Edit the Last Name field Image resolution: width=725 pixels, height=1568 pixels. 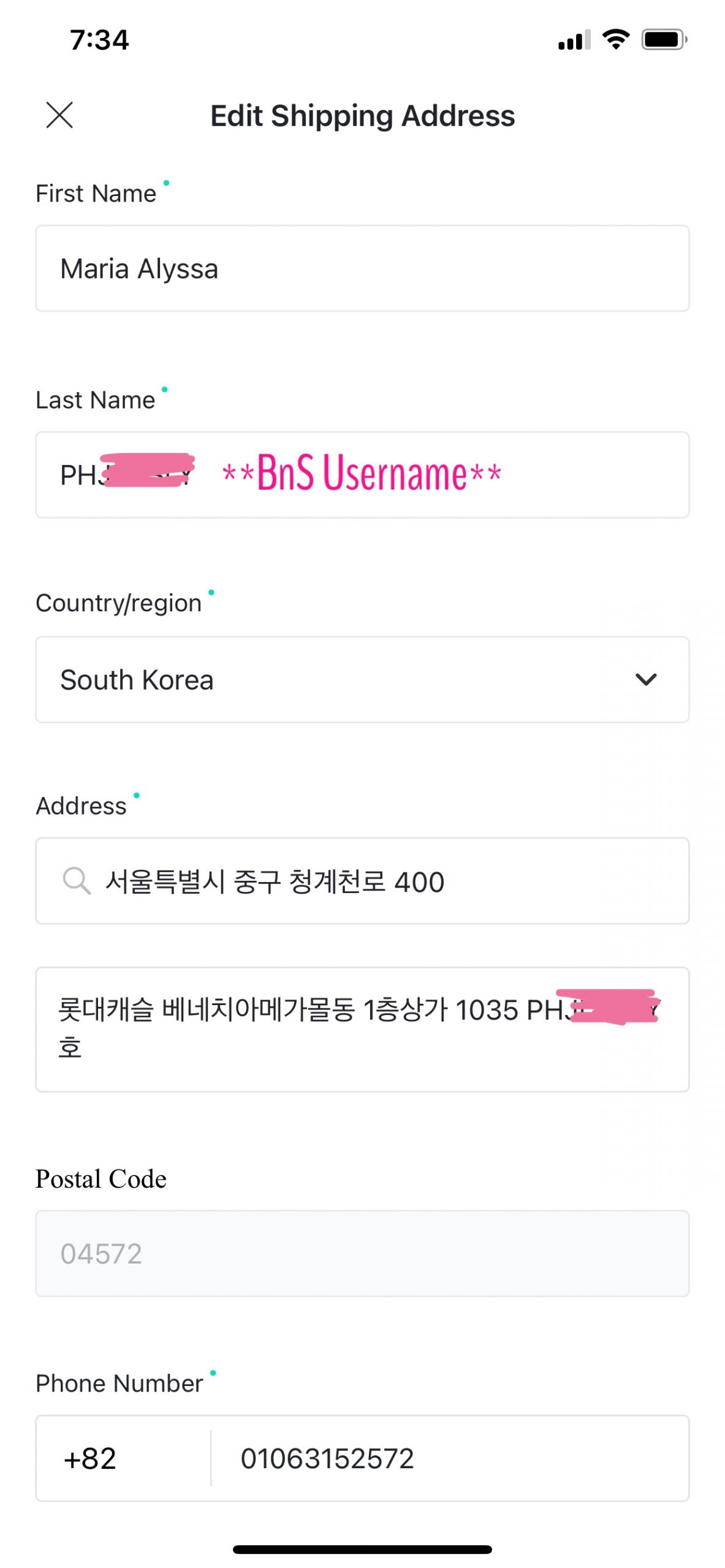coord(362,475)
